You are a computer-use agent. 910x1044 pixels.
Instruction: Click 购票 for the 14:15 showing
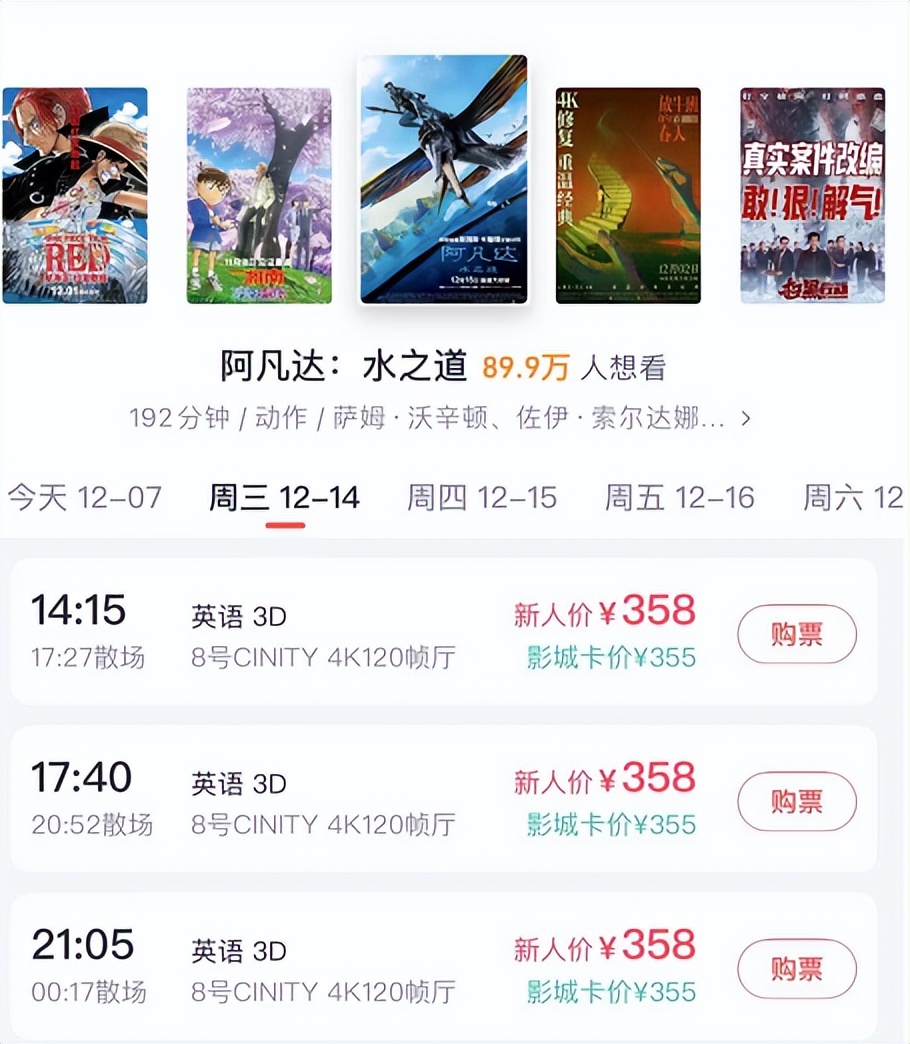point(795,634)
